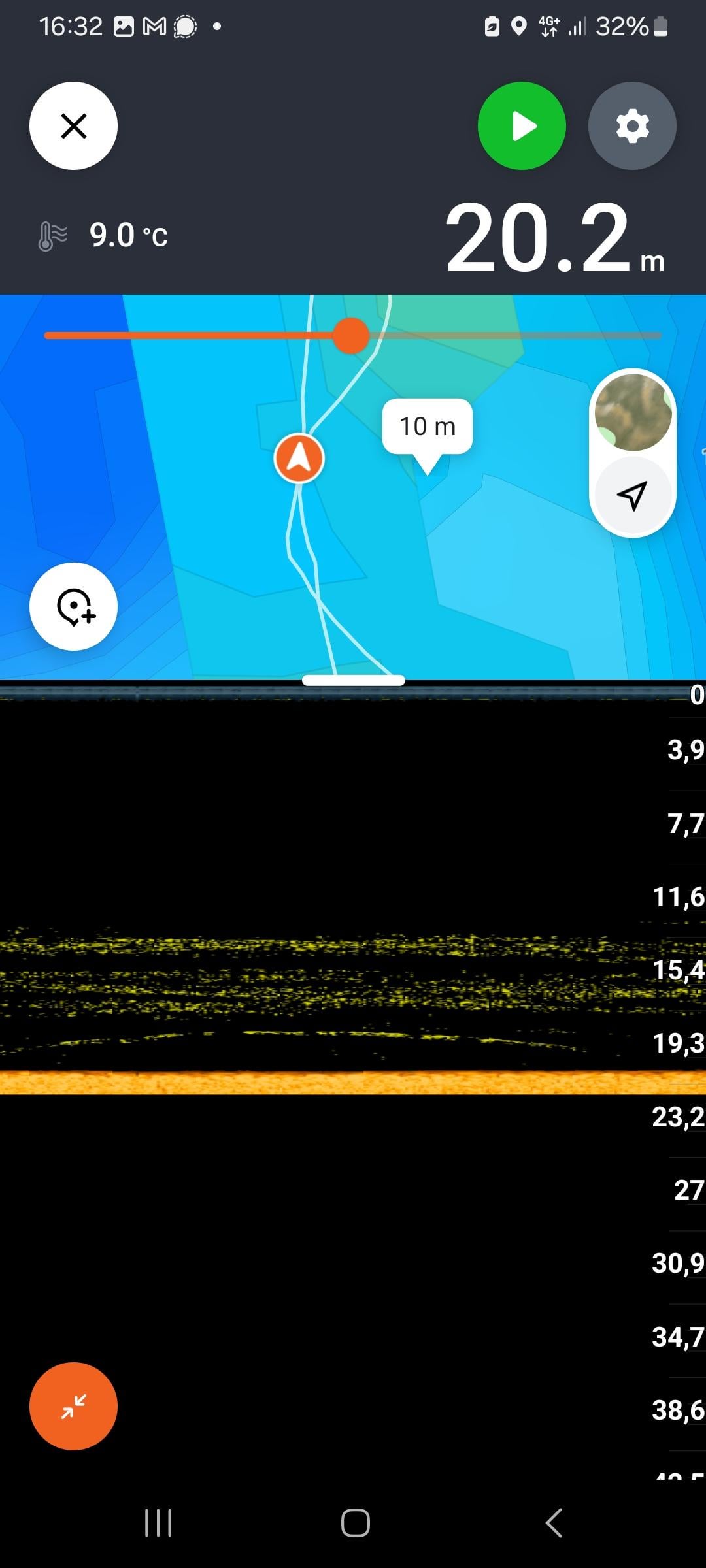Tap the orange boat position marker
Screen dimensions: 706x1568
point(299,458)
